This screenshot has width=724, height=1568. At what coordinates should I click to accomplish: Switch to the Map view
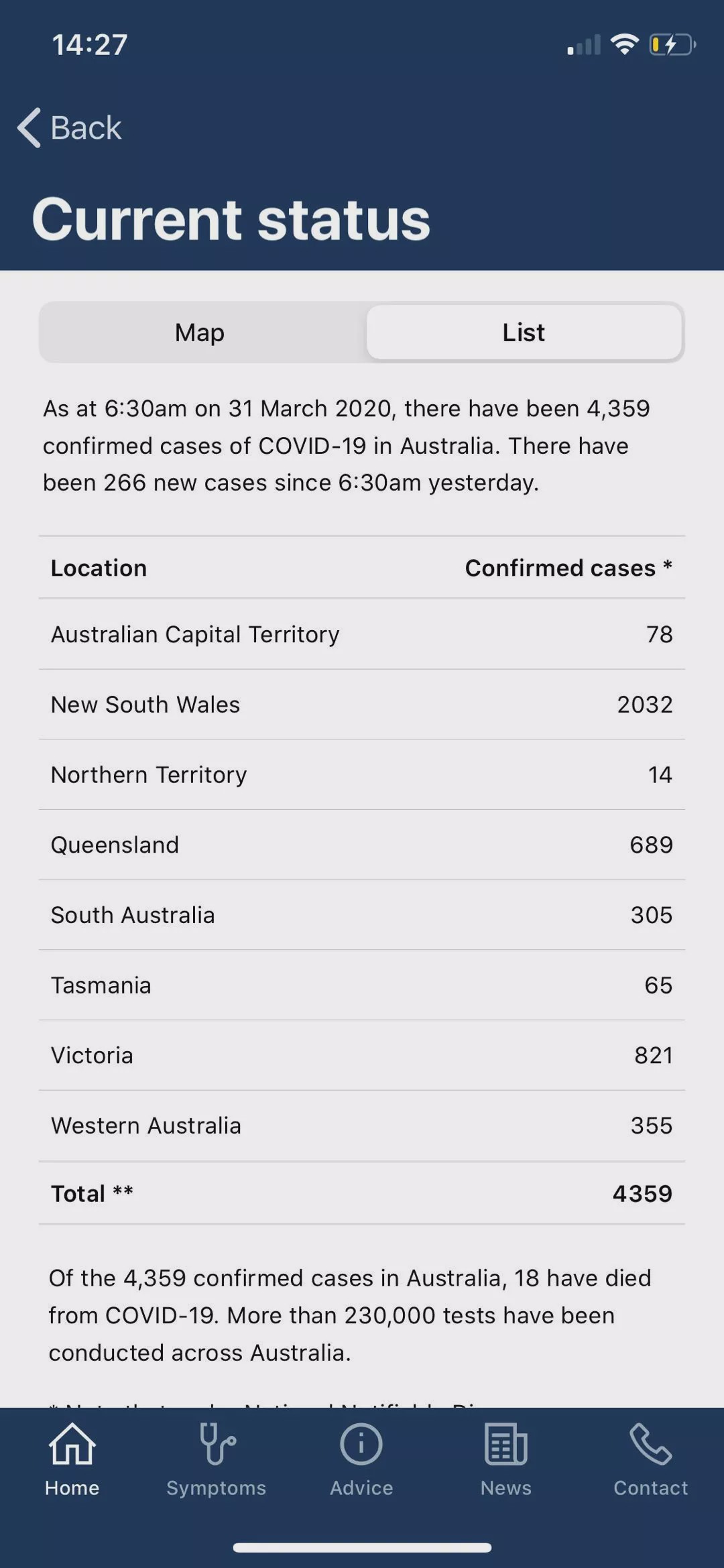[200, 333]
